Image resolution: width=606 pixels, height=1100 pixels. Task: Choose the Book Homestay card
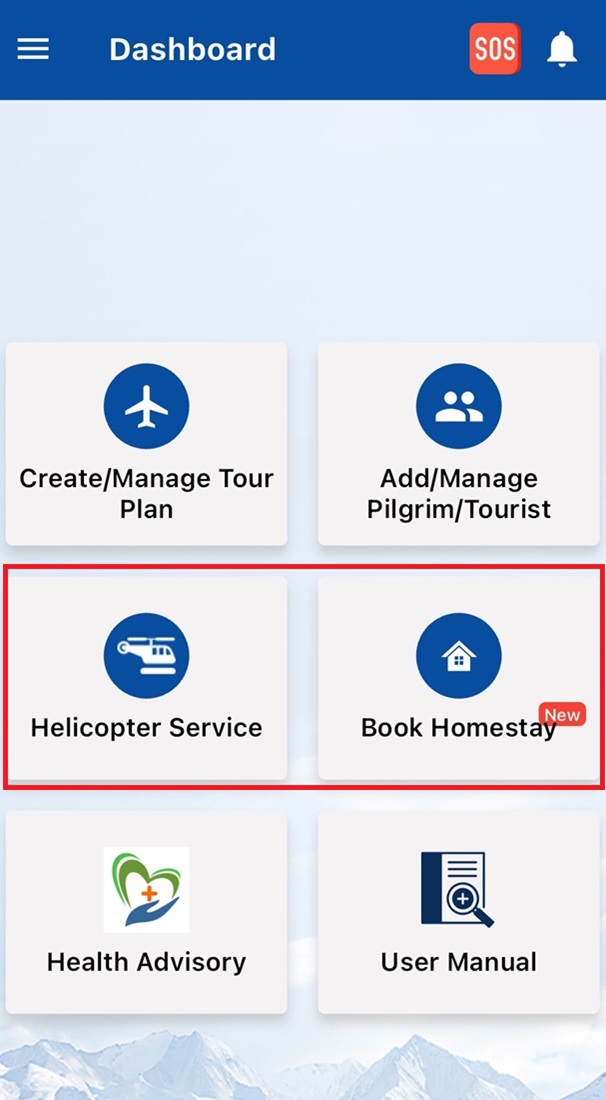click(458, 678)
